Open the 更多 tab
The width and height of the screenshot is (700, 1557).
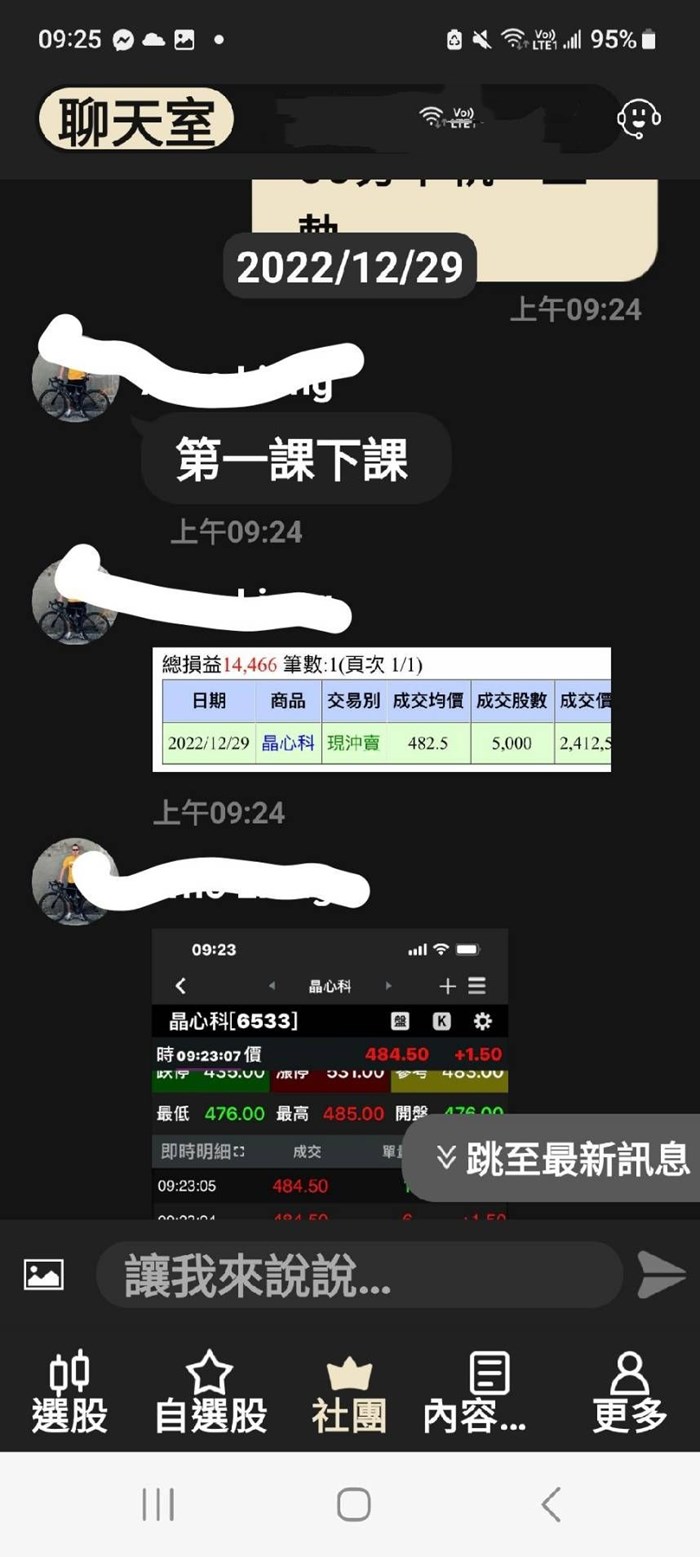[629, 1392]
